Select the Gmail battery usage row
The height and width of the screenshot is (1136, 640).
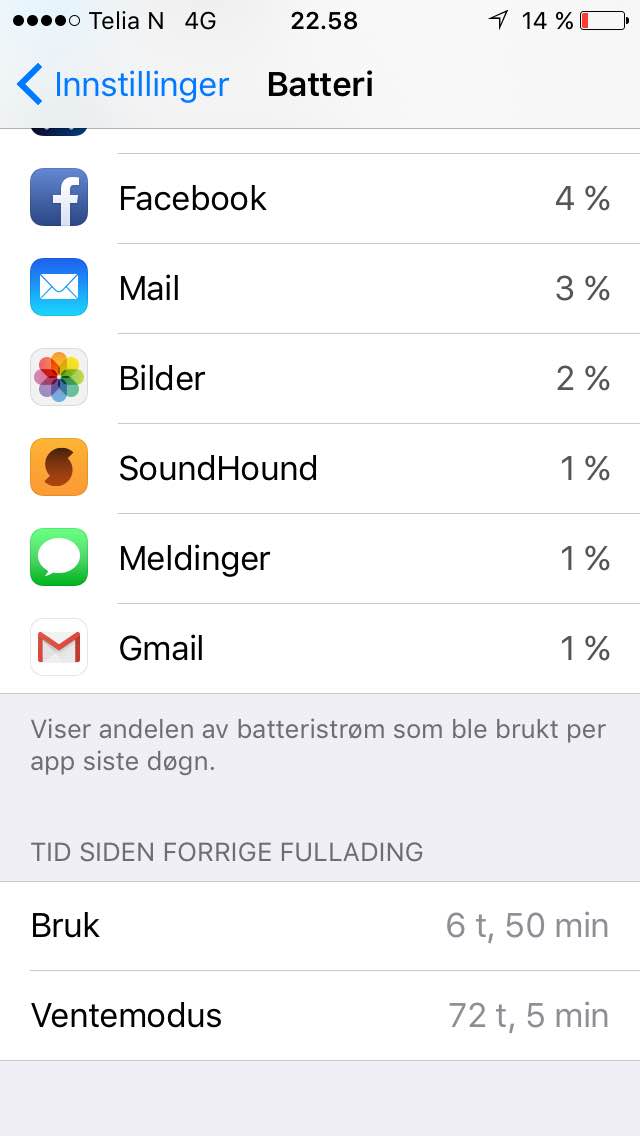320,648
